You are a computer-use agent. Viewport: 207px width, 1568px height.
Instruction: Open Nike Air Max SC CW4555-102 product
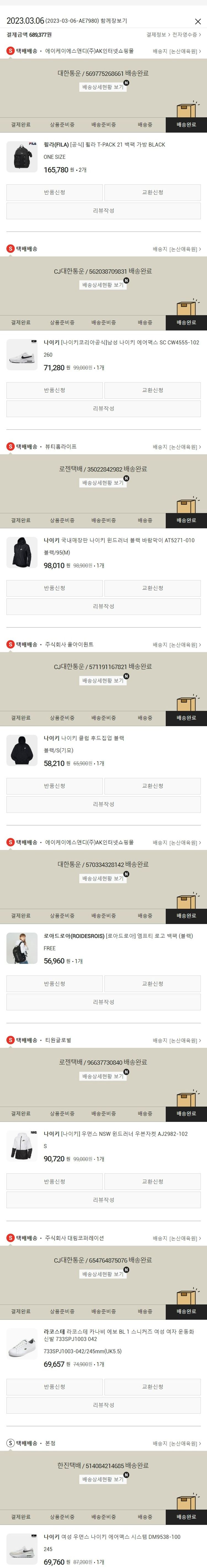[121, 343]
